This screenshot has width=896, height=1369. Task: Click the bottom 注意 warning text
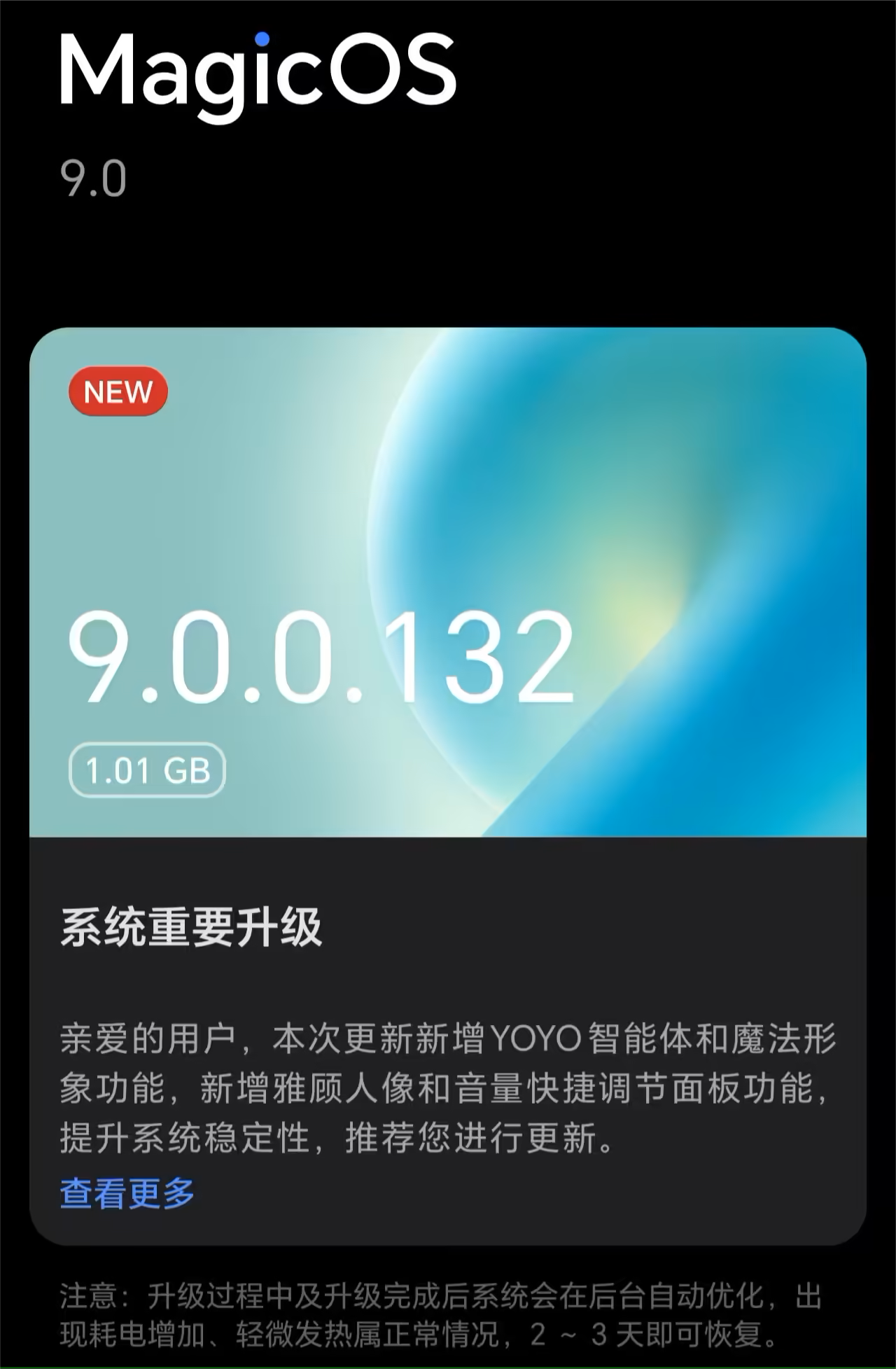[448, 1320]
